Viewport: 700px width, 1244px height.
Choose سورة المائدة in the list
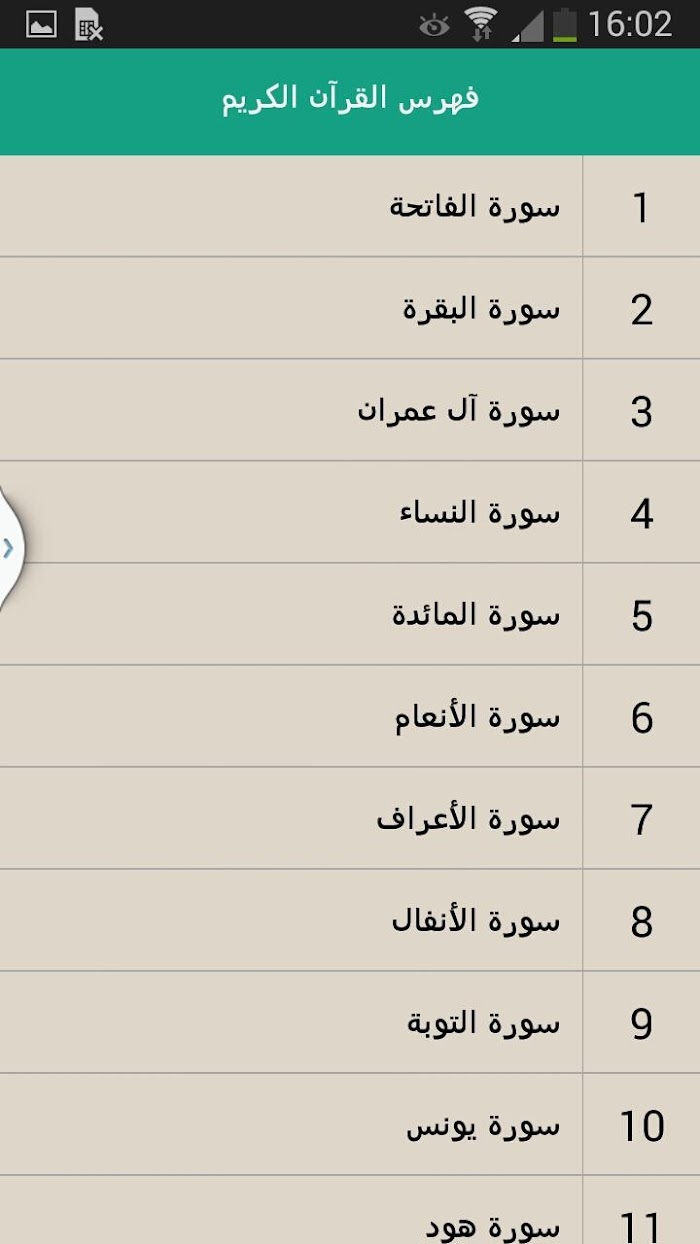(350, 614)
